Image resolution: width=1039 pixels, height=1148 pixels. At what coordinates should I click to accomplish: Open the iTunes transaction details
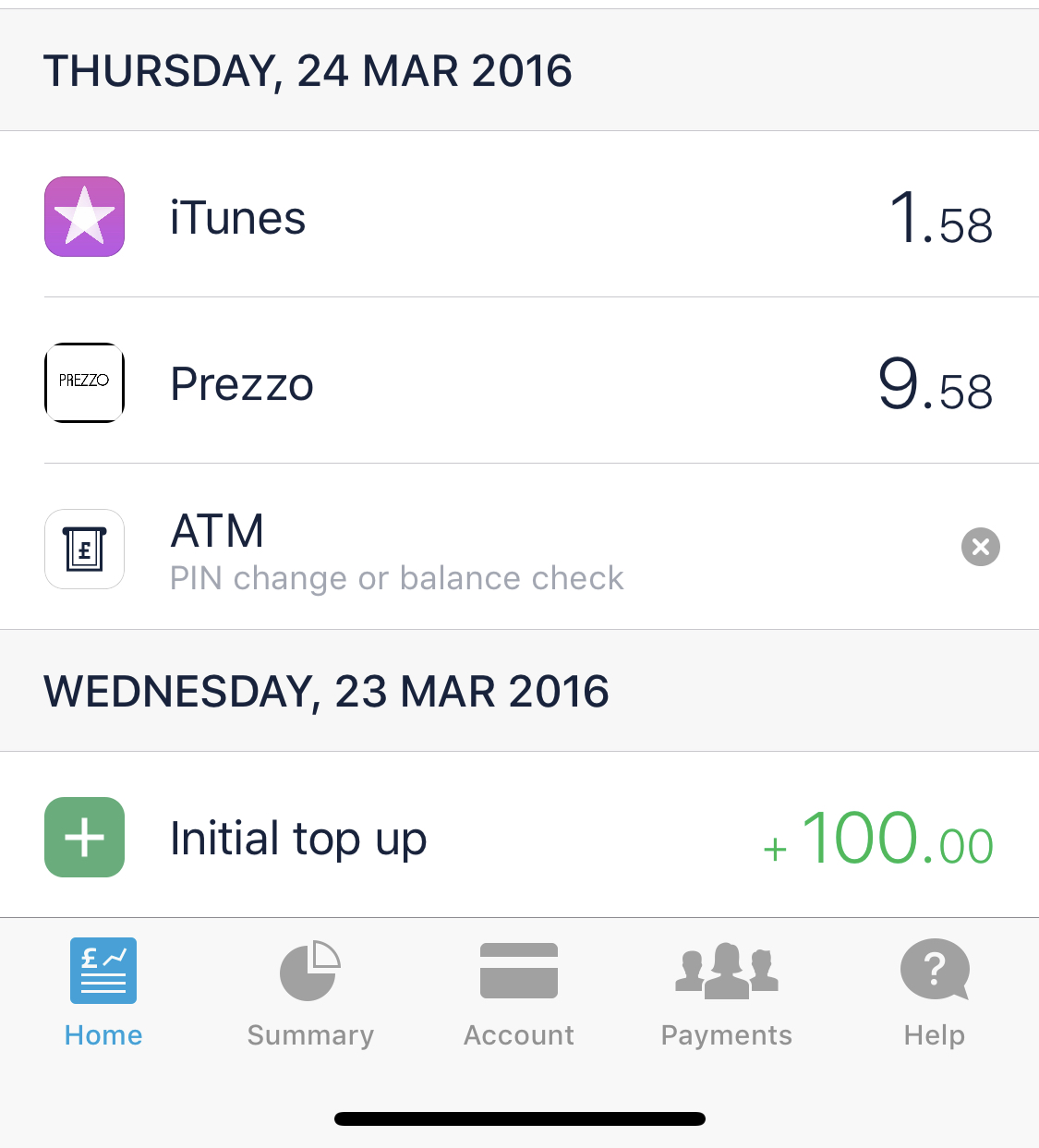517,216
